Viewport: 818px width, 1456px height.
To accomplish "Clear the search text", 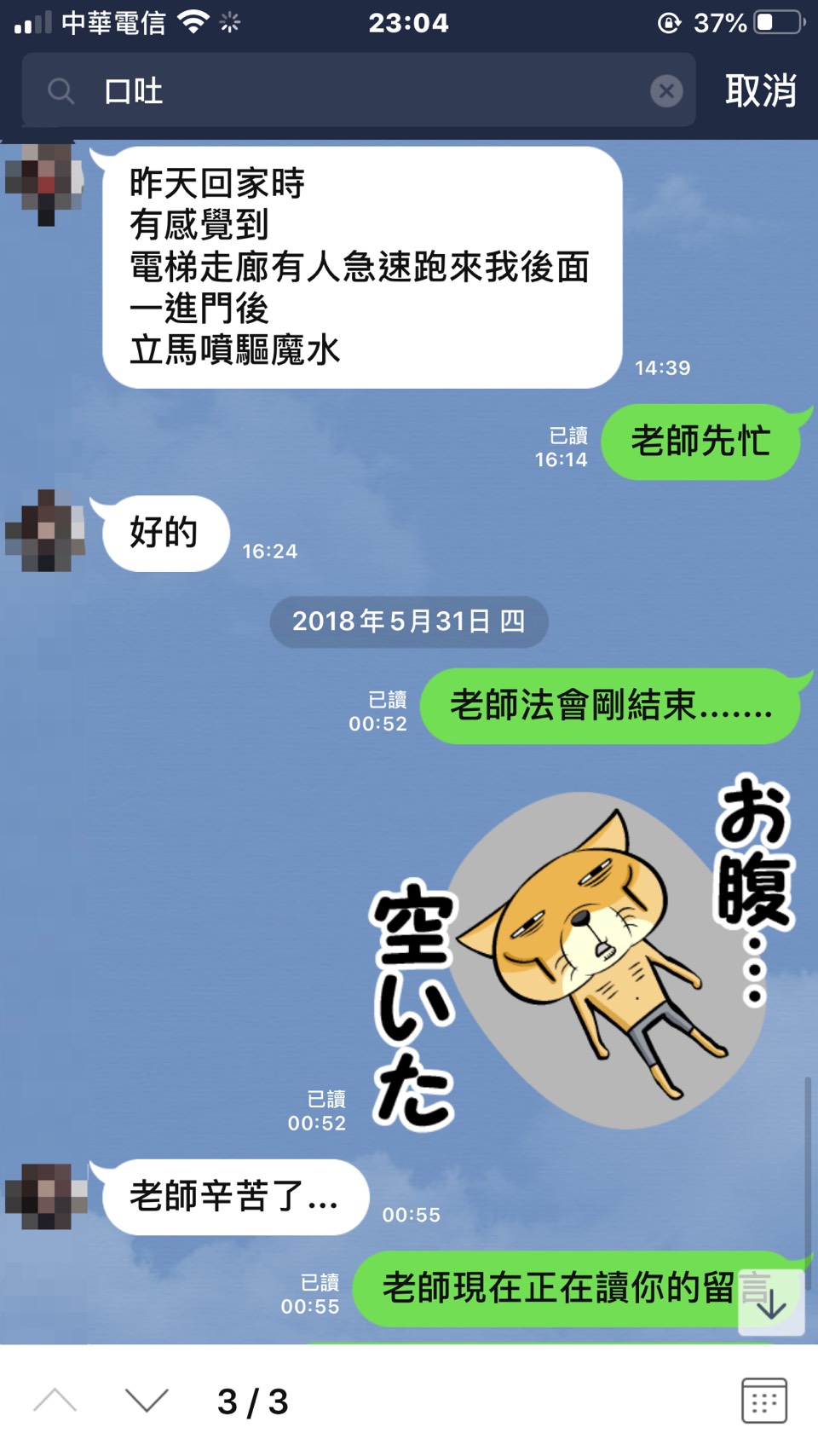I will pos(666,90).
